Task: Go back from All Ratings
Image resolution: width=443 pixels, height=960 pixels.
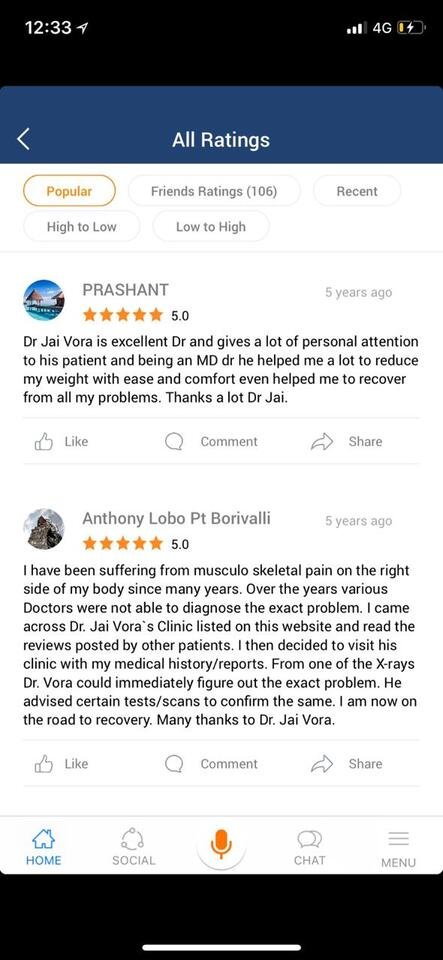Action: [x=23, y=140]
